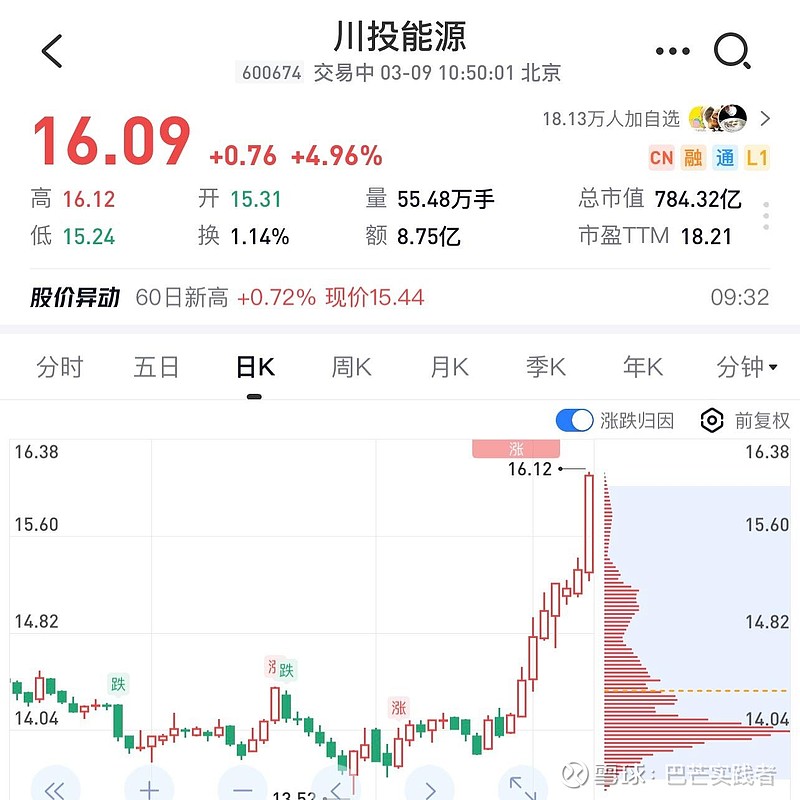The height and width of the screenshot is (800, 800).
Task: Switch to the 季K chart tab
Action: coord(546,367)
